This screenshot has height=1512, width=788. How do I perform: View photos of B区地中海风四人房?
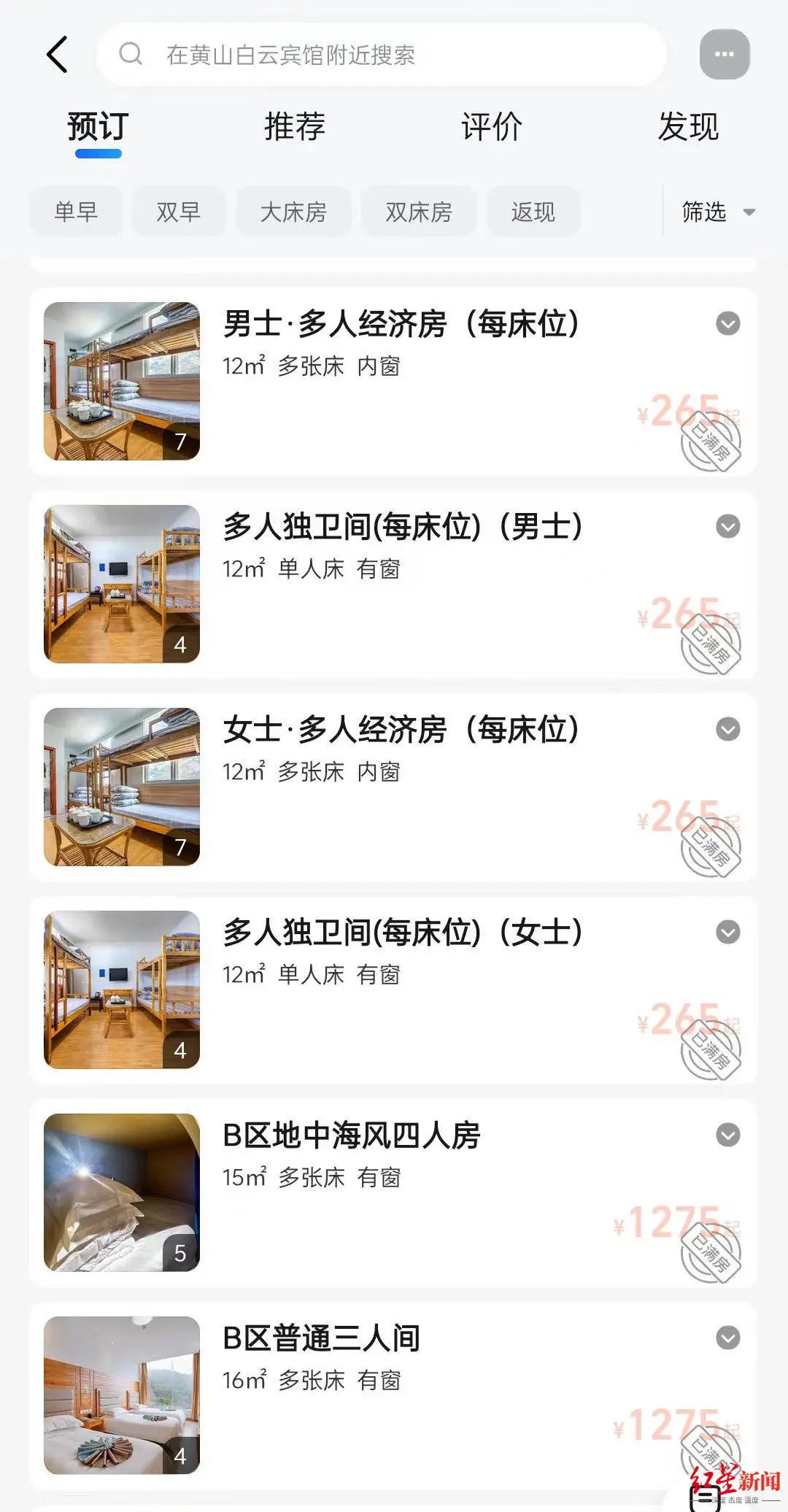(x=122, y=1192)
